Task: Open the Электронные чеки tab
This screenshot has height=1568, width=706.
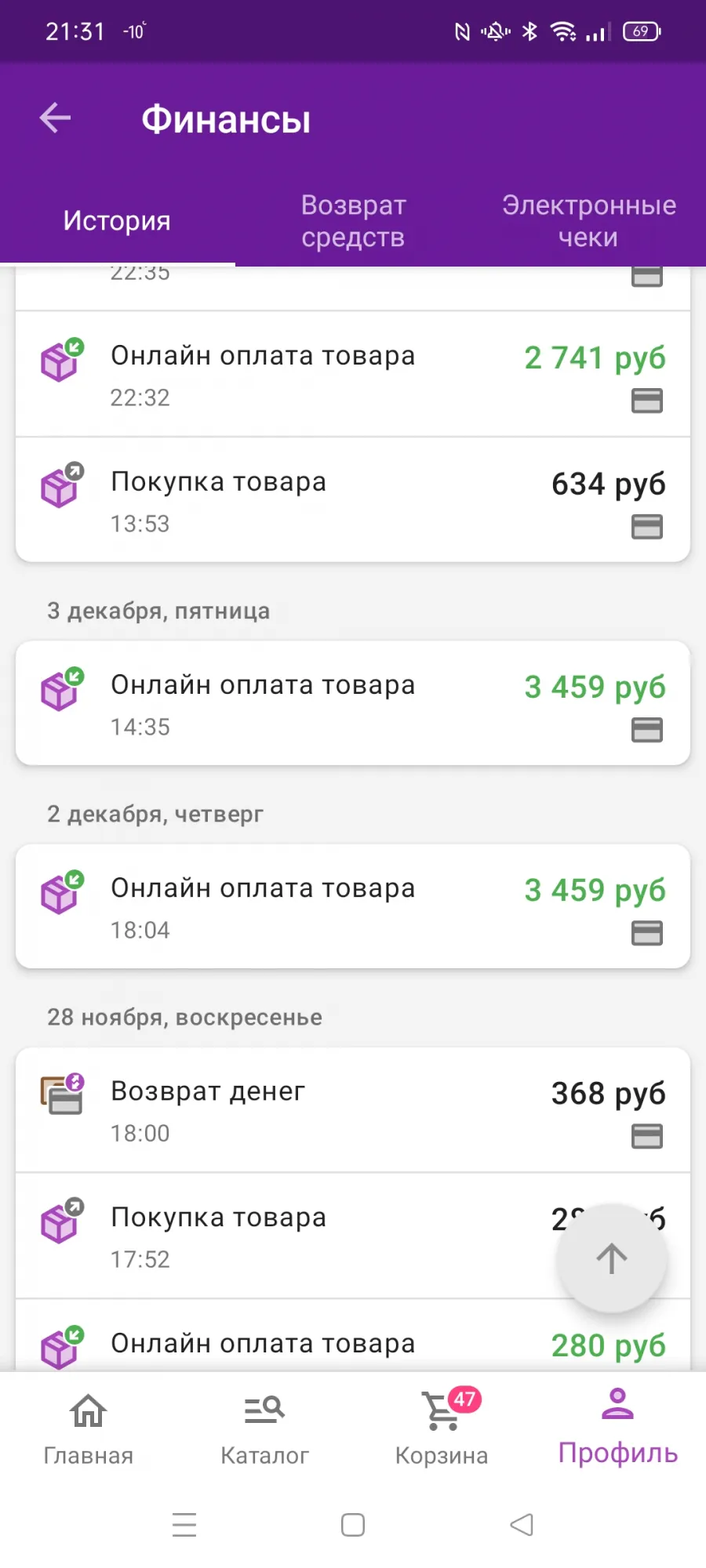Action: click(588, 220)
